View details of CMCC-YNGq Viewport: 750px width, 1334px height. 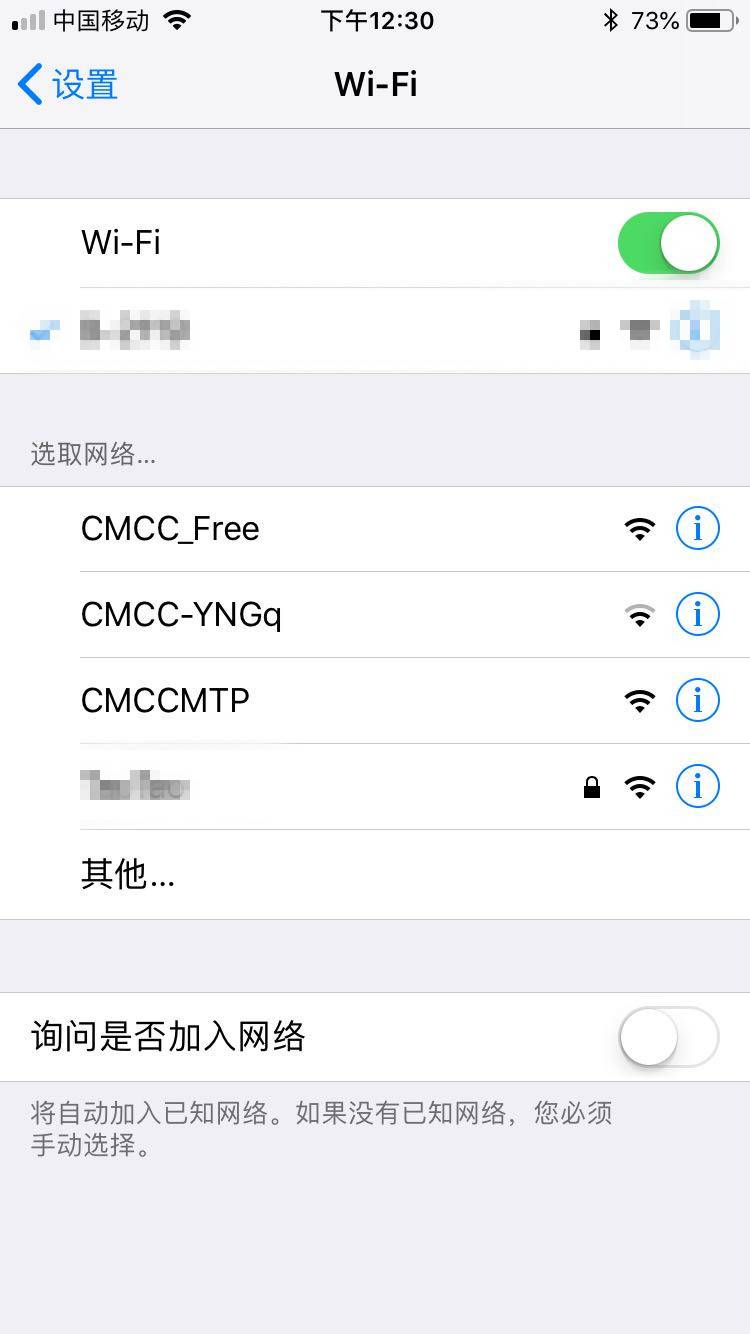[x=697, y=614]
